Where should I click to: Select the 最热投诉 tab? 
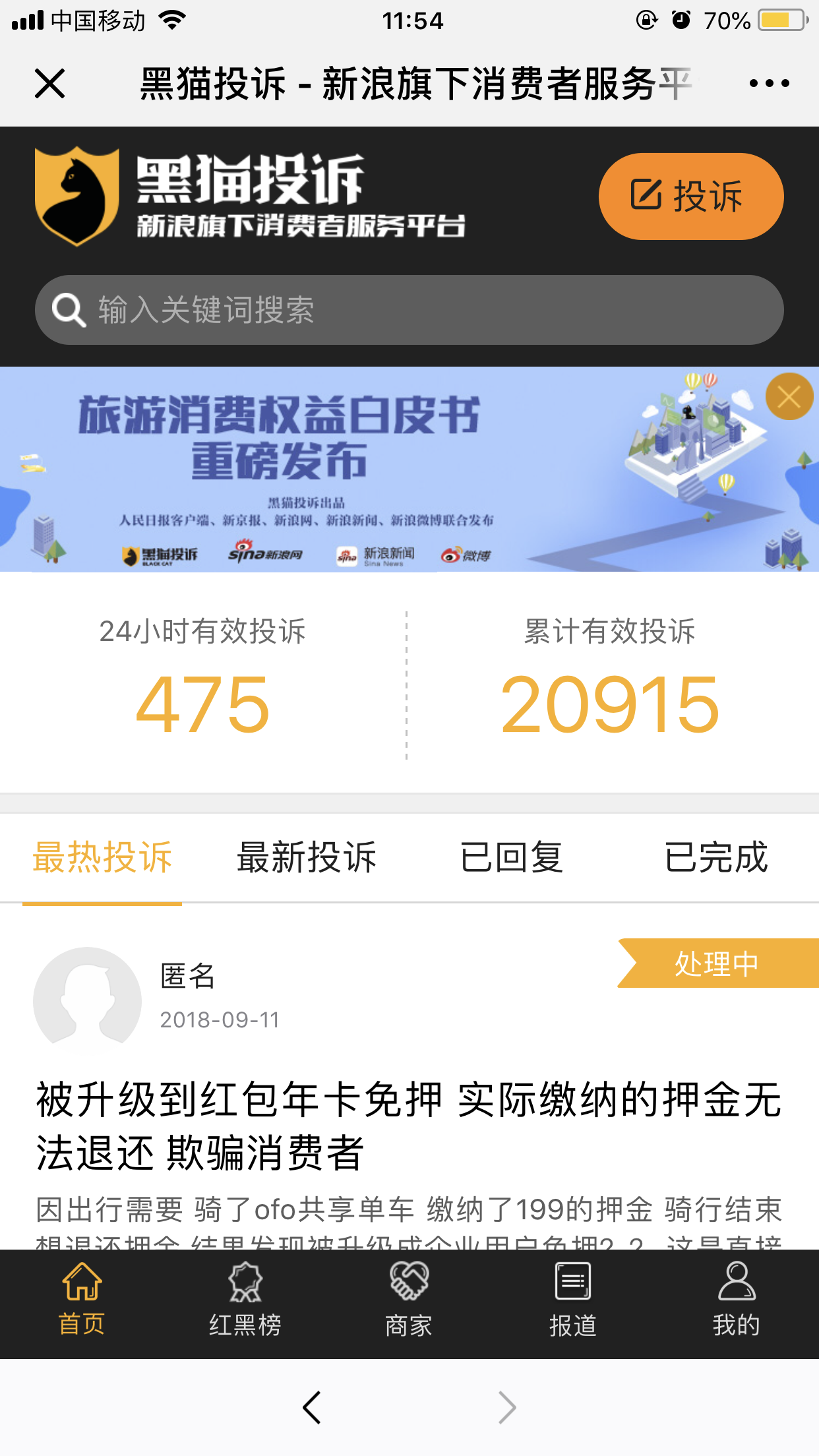point(102,857)
